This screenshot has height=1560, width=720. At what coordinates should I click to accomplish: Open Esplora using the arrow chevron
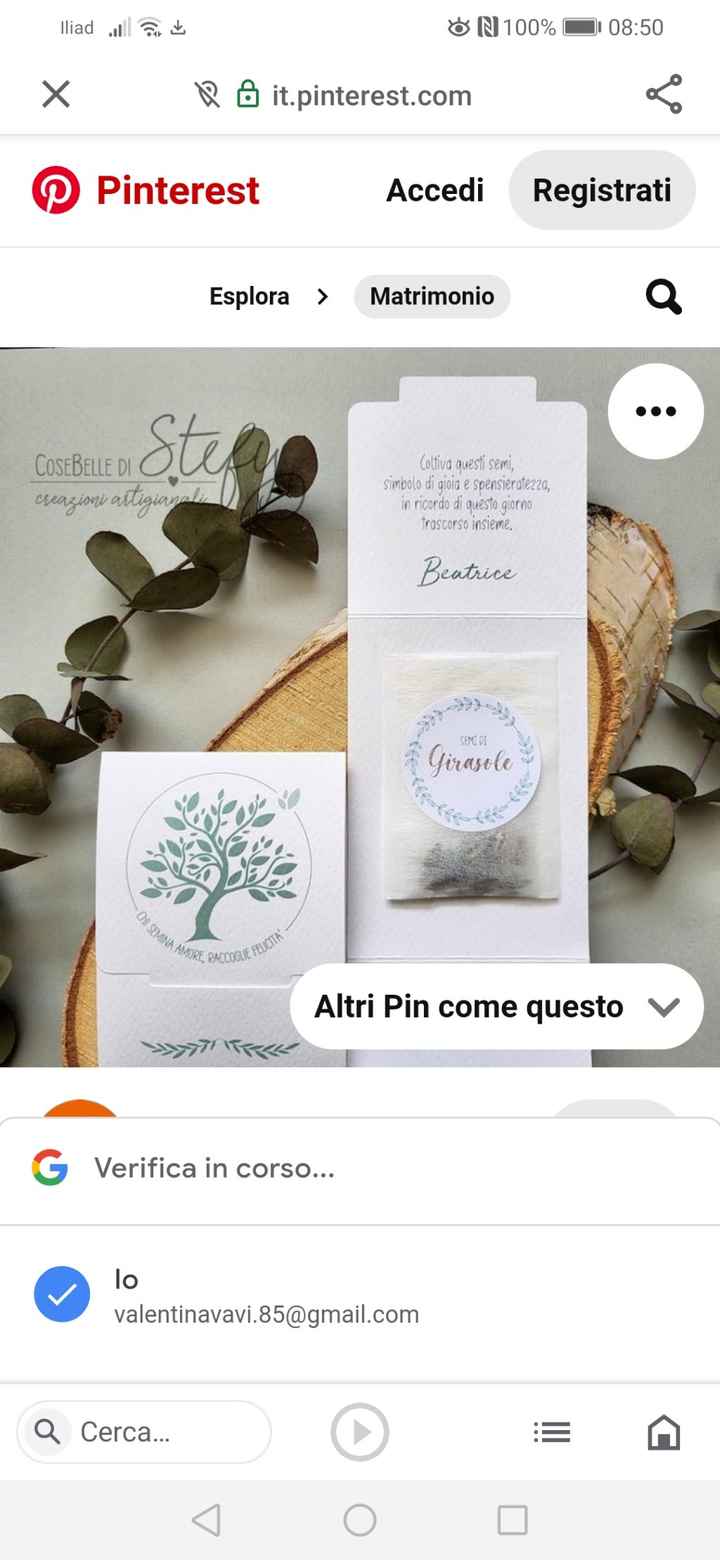(x=321, y=296)
